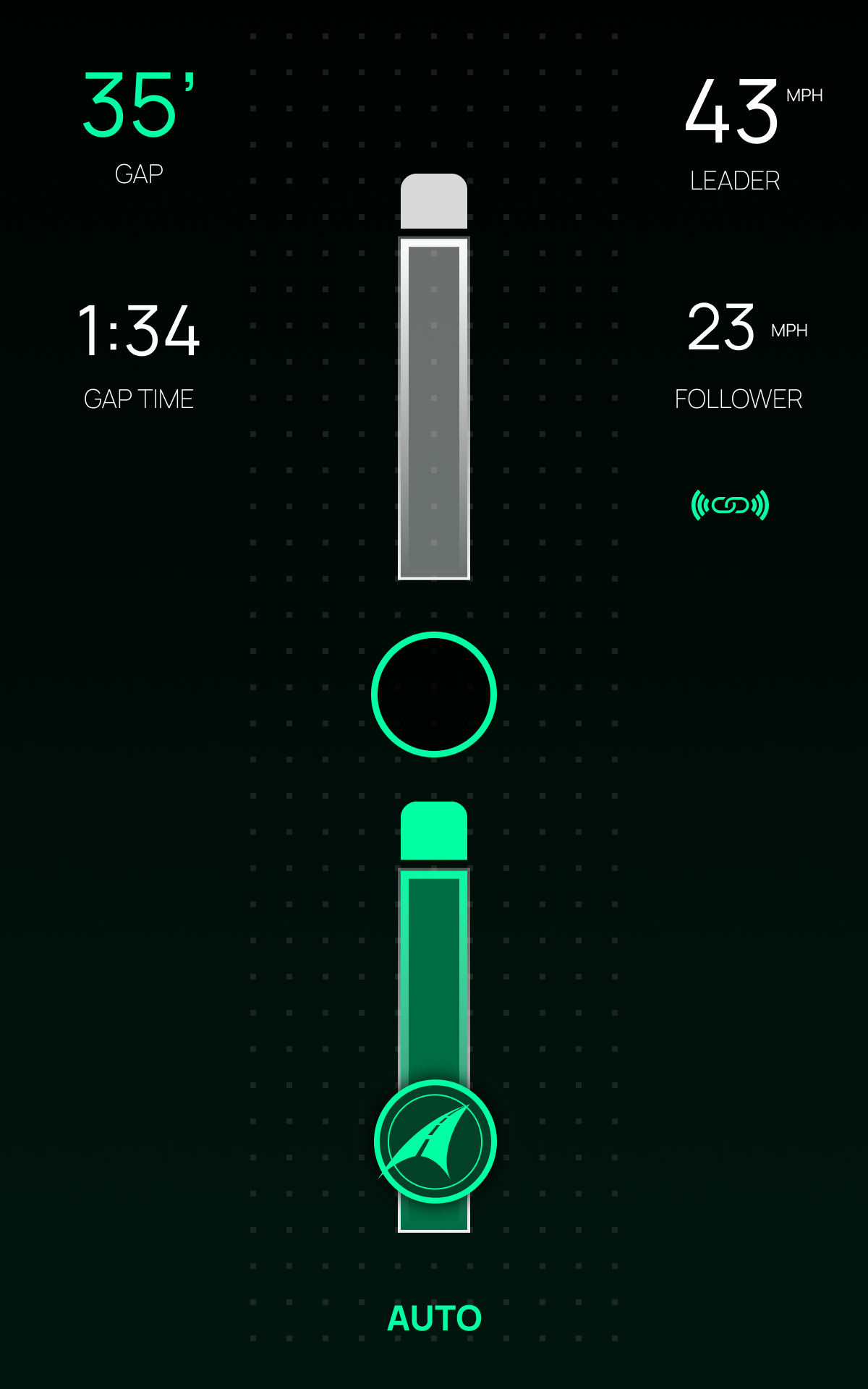Image resolution: width=868 pixels, height=1389 pixels.
Task: Tap the green link connection icon
Action: pos(730,505)
